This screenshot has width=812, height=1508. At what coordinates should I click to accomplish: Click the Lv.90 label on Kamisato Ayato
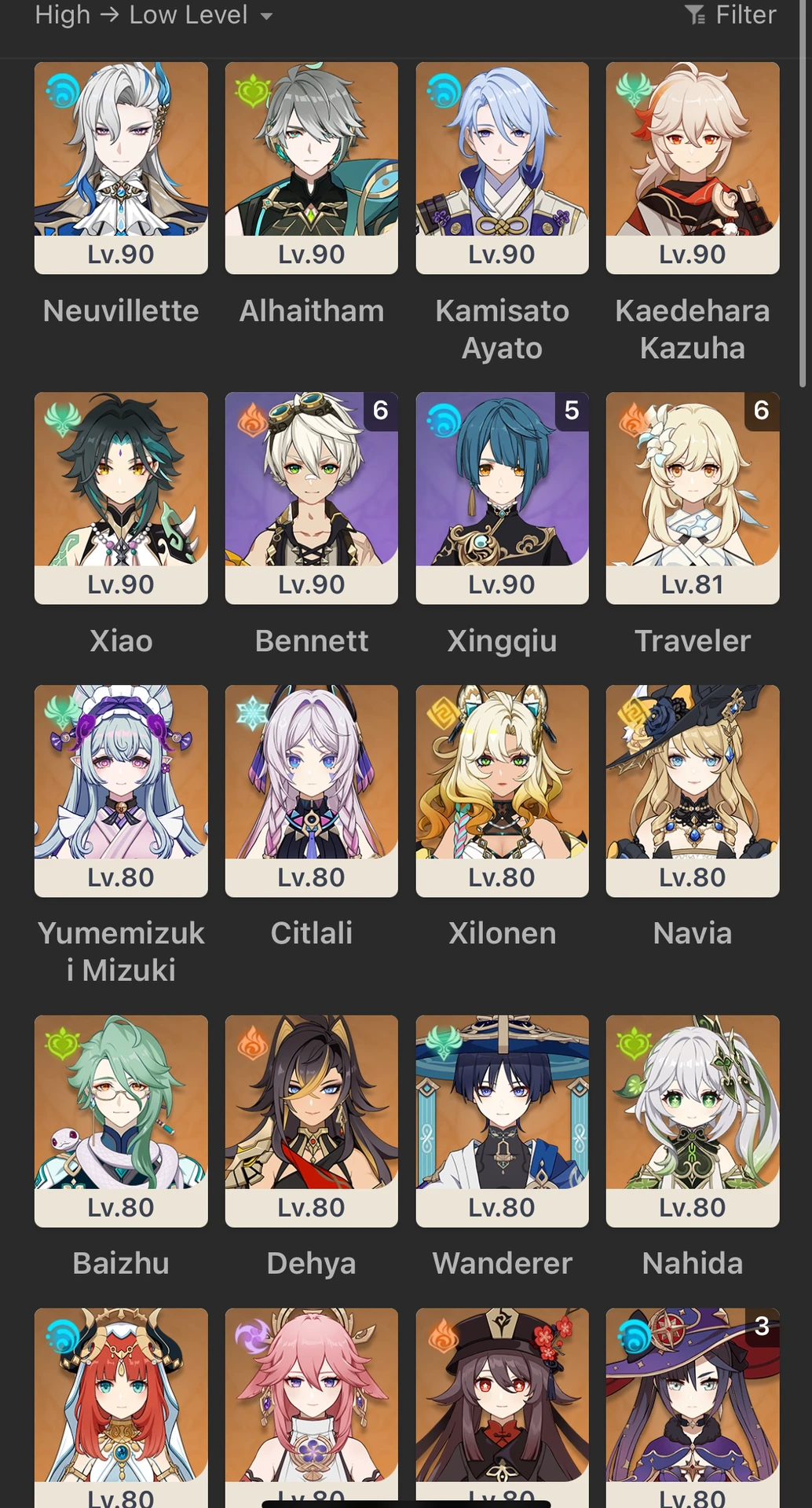502,254
